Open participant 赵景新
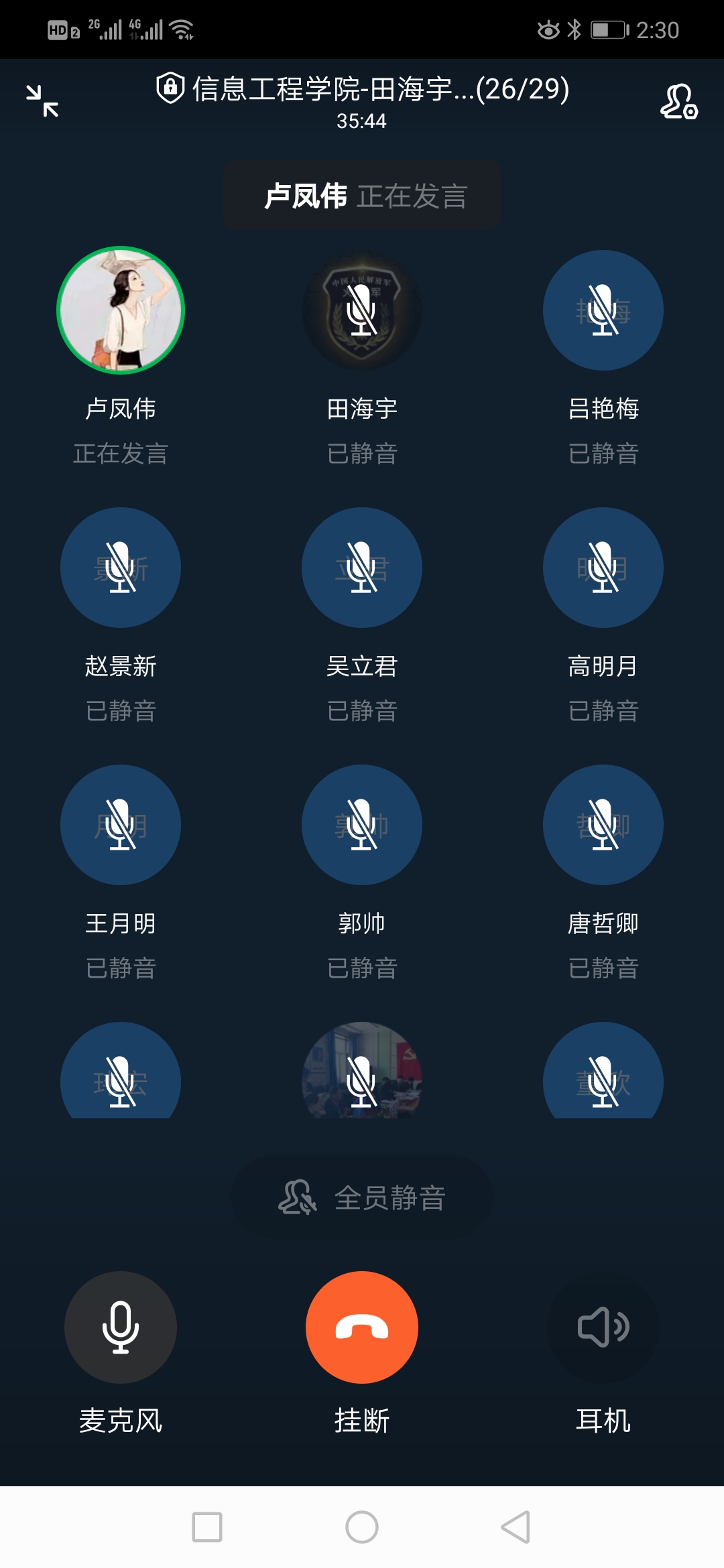 click(121, 568)
